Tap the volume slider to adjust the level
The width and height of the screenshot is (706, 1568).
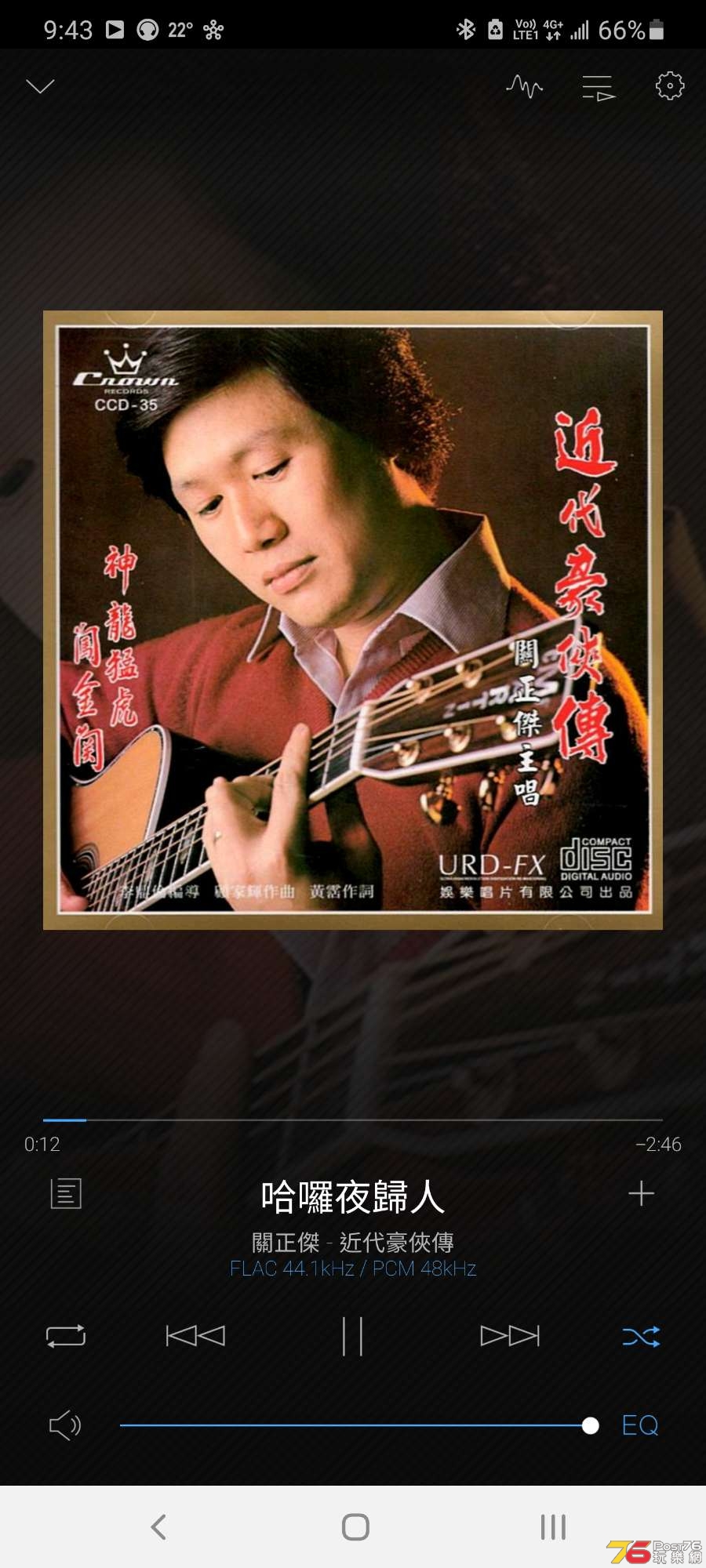coord(353,1425)
